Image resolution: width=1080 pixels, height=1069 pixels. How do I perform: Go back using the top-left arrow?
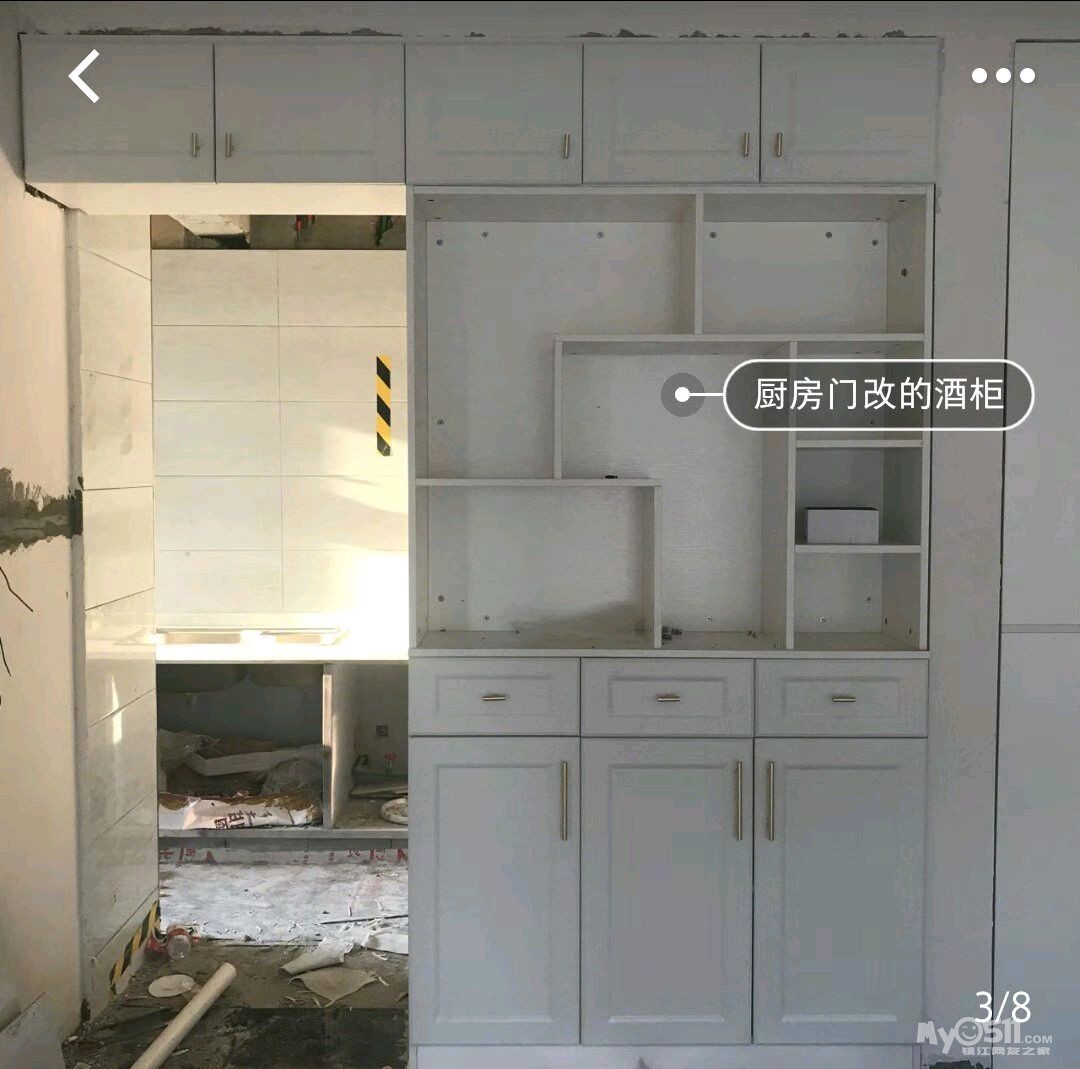pos(84,76)
